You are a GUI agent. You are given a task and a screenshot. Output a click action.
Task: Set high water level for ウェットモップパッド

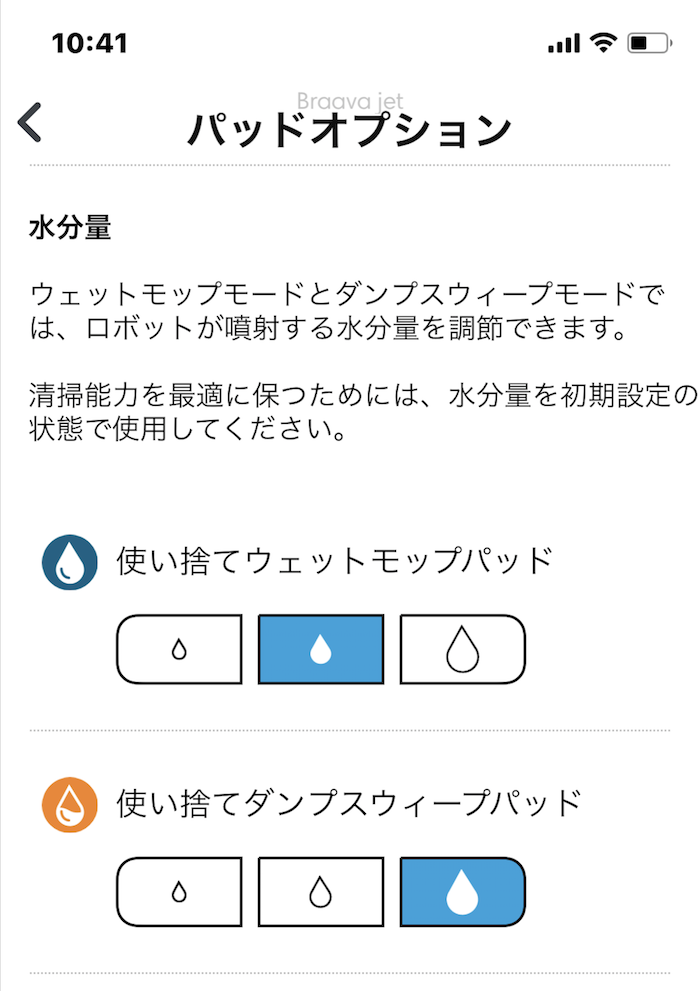(x=462, y=650)
